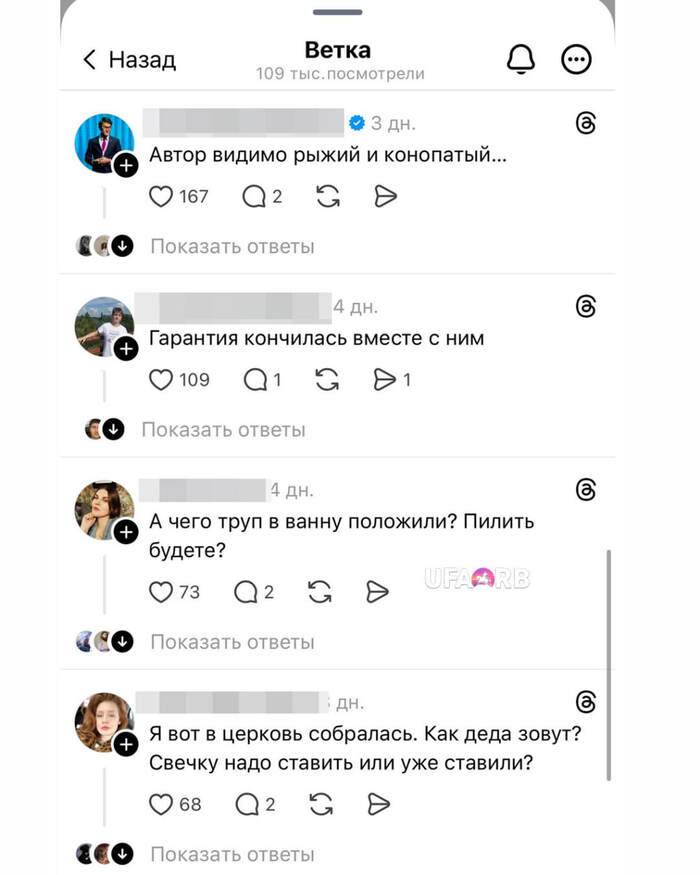The height and width of the screenshot is (875, 700).
Task: Like the Гарантия кончилась comment
Action: (161, 380)
